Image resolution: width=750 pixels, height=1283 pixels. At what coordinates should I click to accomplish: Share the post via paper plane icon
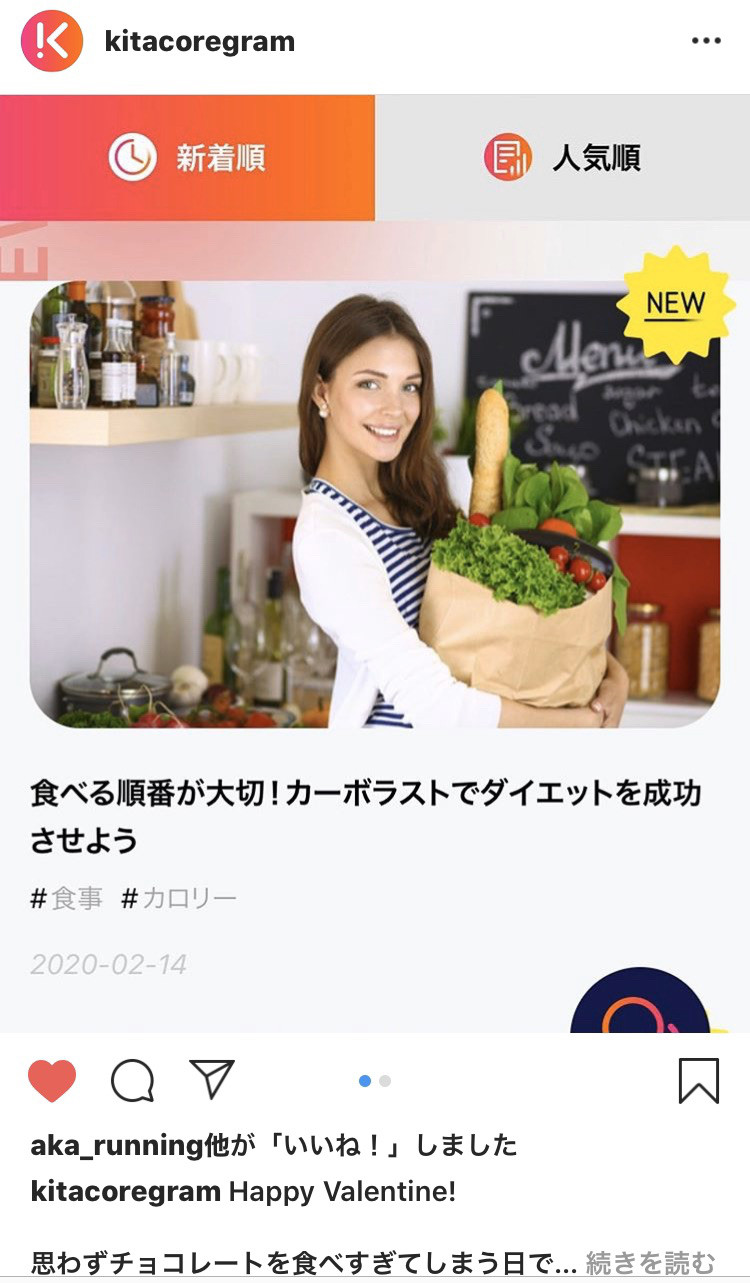click(211, 1080)
